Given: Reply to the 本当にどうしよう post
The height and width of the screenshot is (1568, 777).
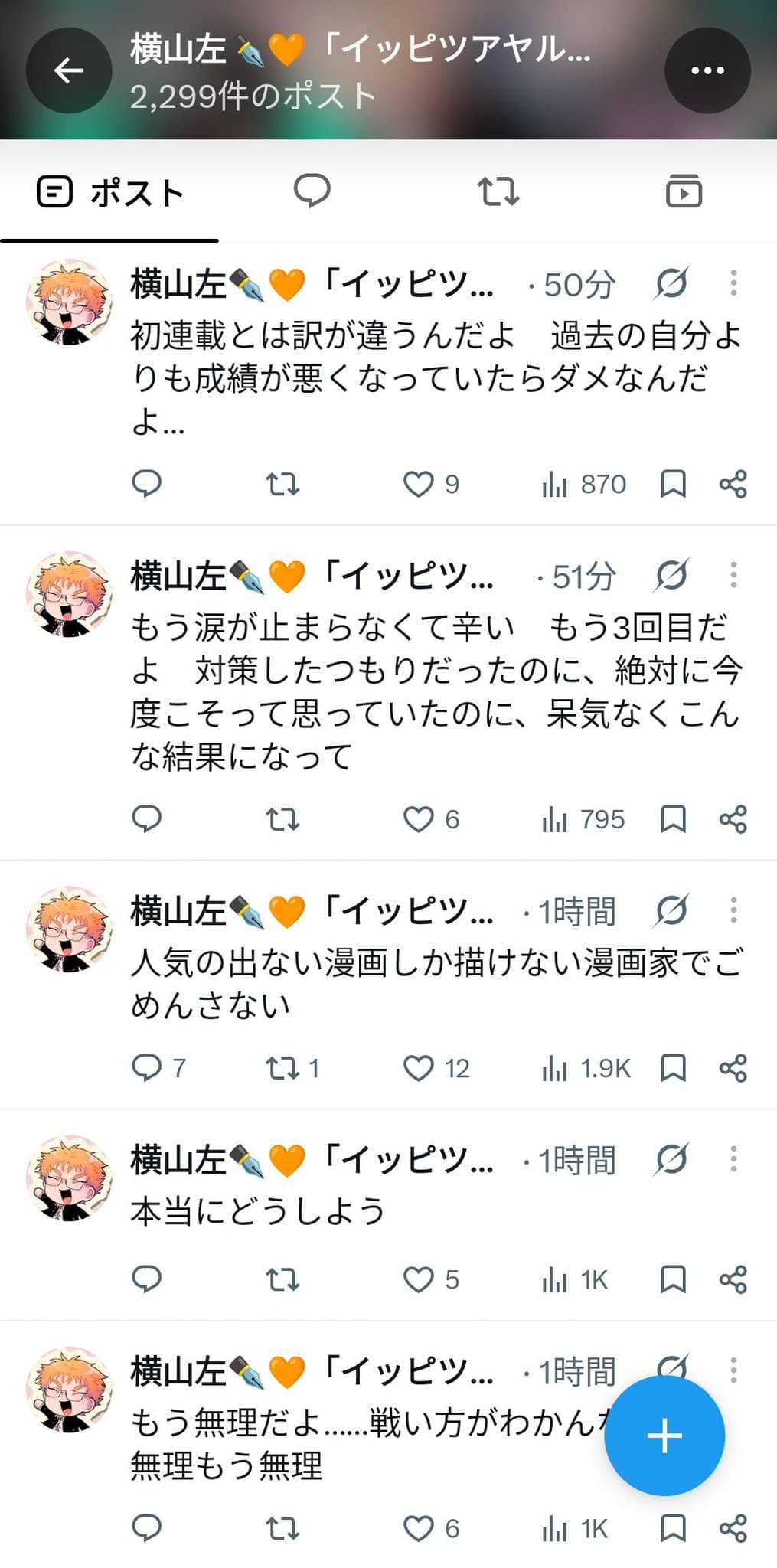Looking at the screenshot, I should pos(146,1279).
